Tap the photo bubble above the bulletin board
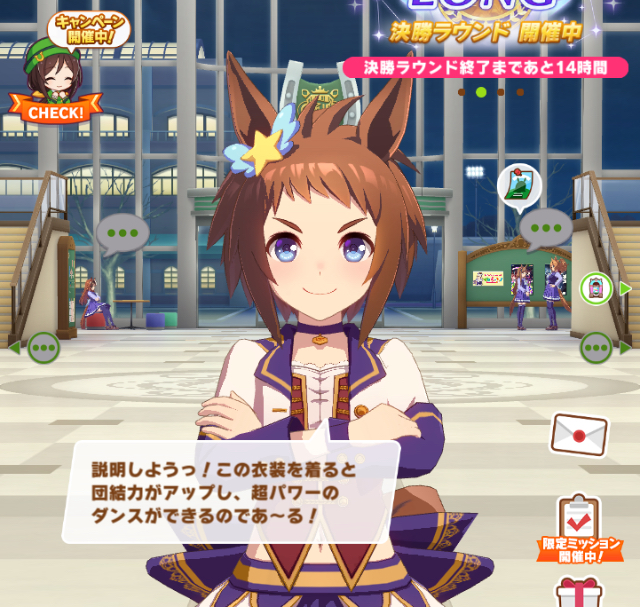The image size is (640, 607). [519, 183]
